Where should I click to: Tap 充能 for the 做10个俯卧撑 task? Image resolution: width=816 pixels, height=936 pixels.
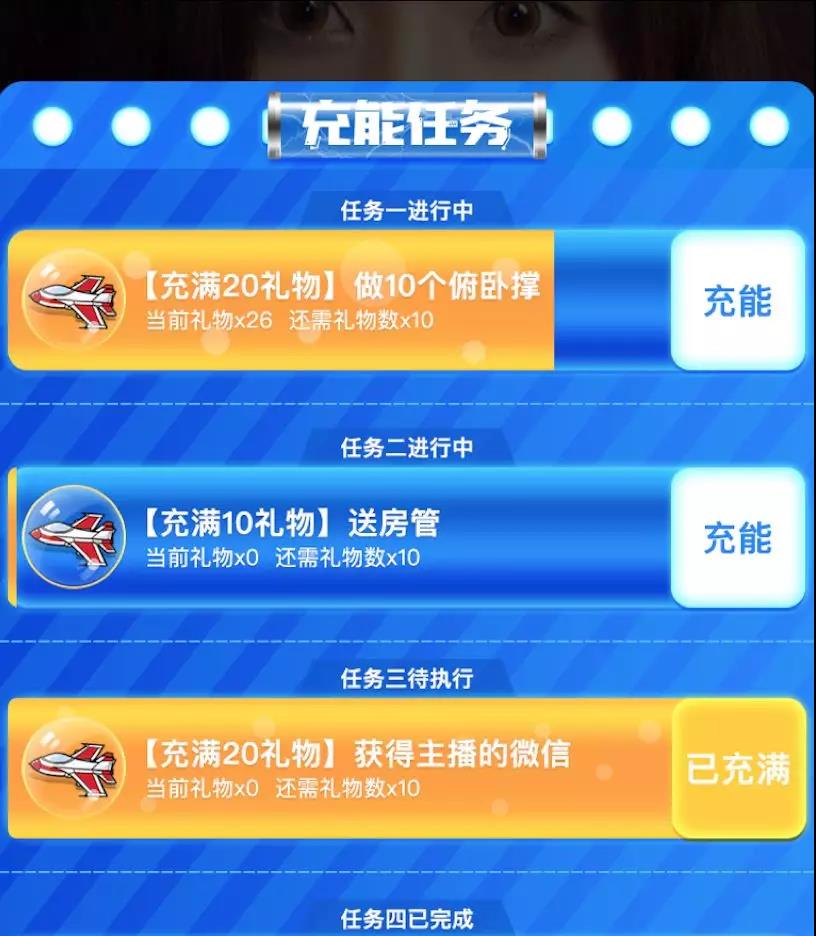[738, 301]
